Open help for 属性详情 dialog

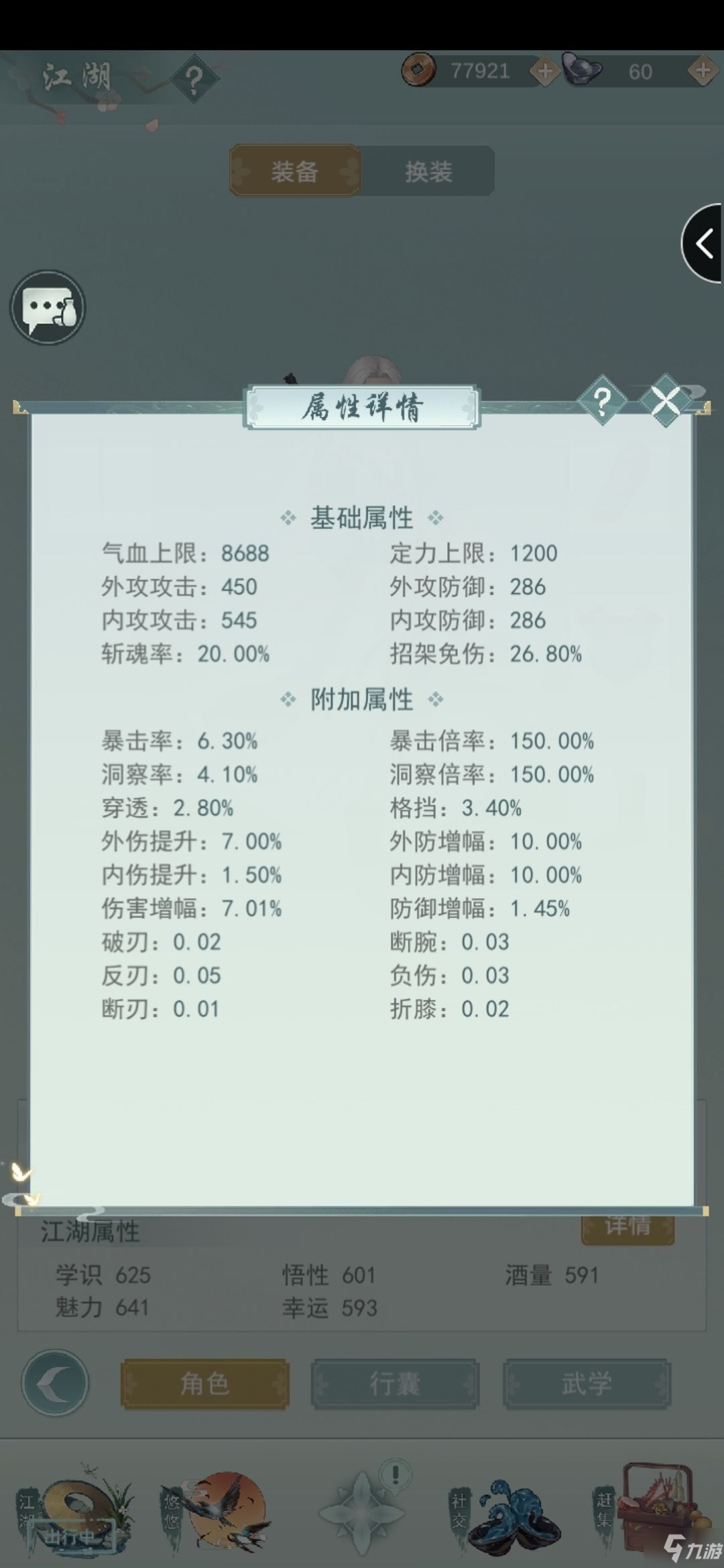coord(601,401)
